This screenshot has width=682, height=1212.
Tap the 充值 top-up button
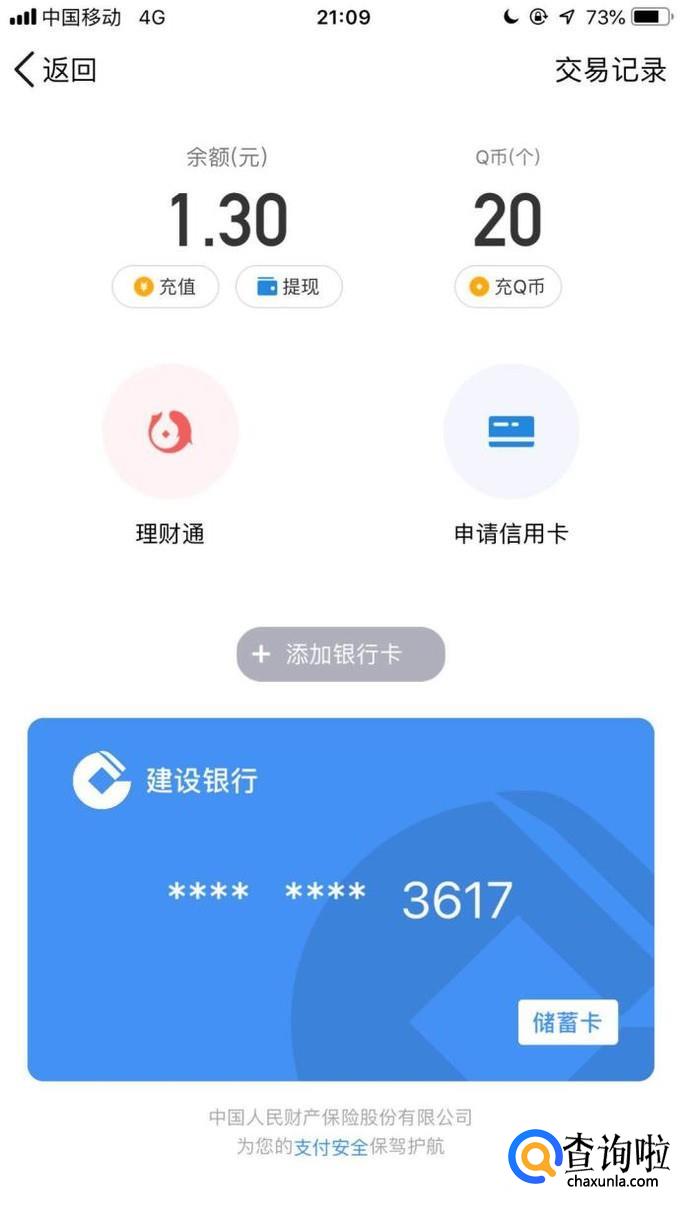165,287
